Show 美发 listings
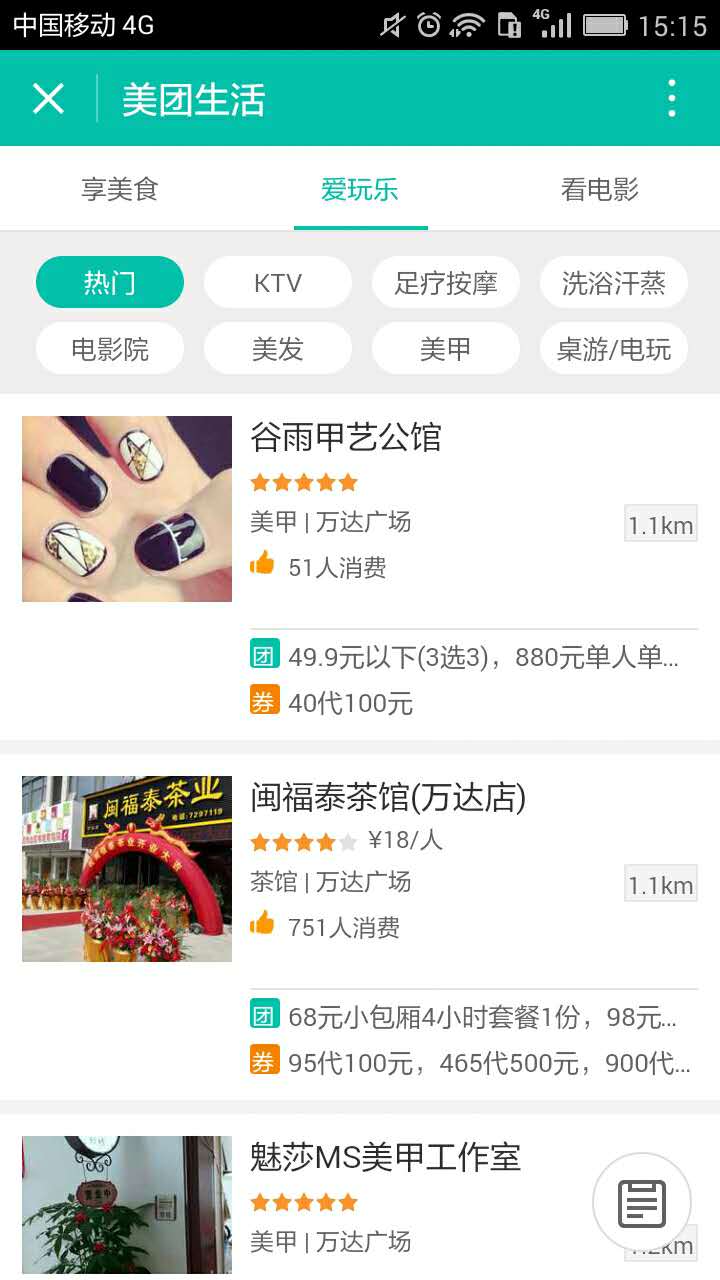Viewport: 720px width, 1280px height. [278, 348]
